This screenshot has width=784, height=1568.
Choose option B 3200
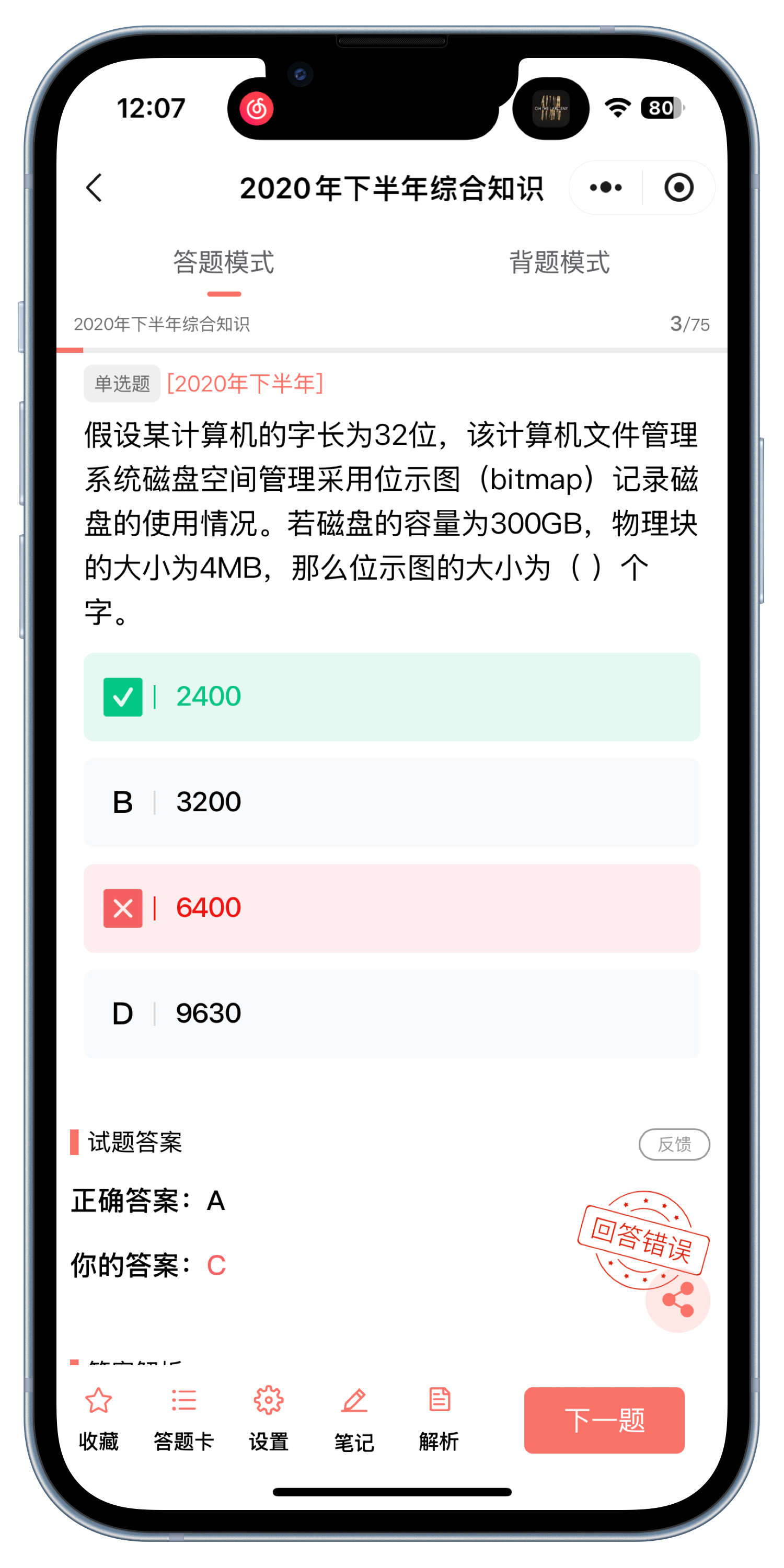click(x=391, y=802)
